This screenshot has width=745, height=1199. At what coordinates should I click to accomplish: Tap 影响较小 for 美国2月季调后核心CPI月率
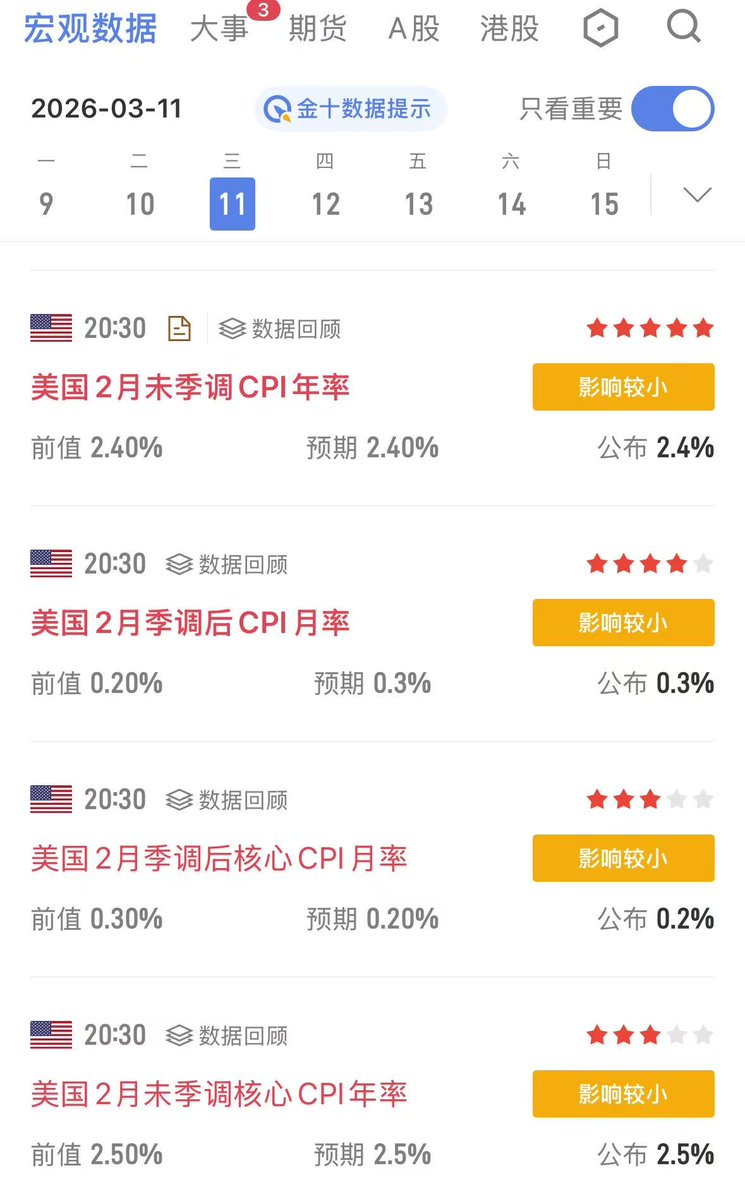623,858
